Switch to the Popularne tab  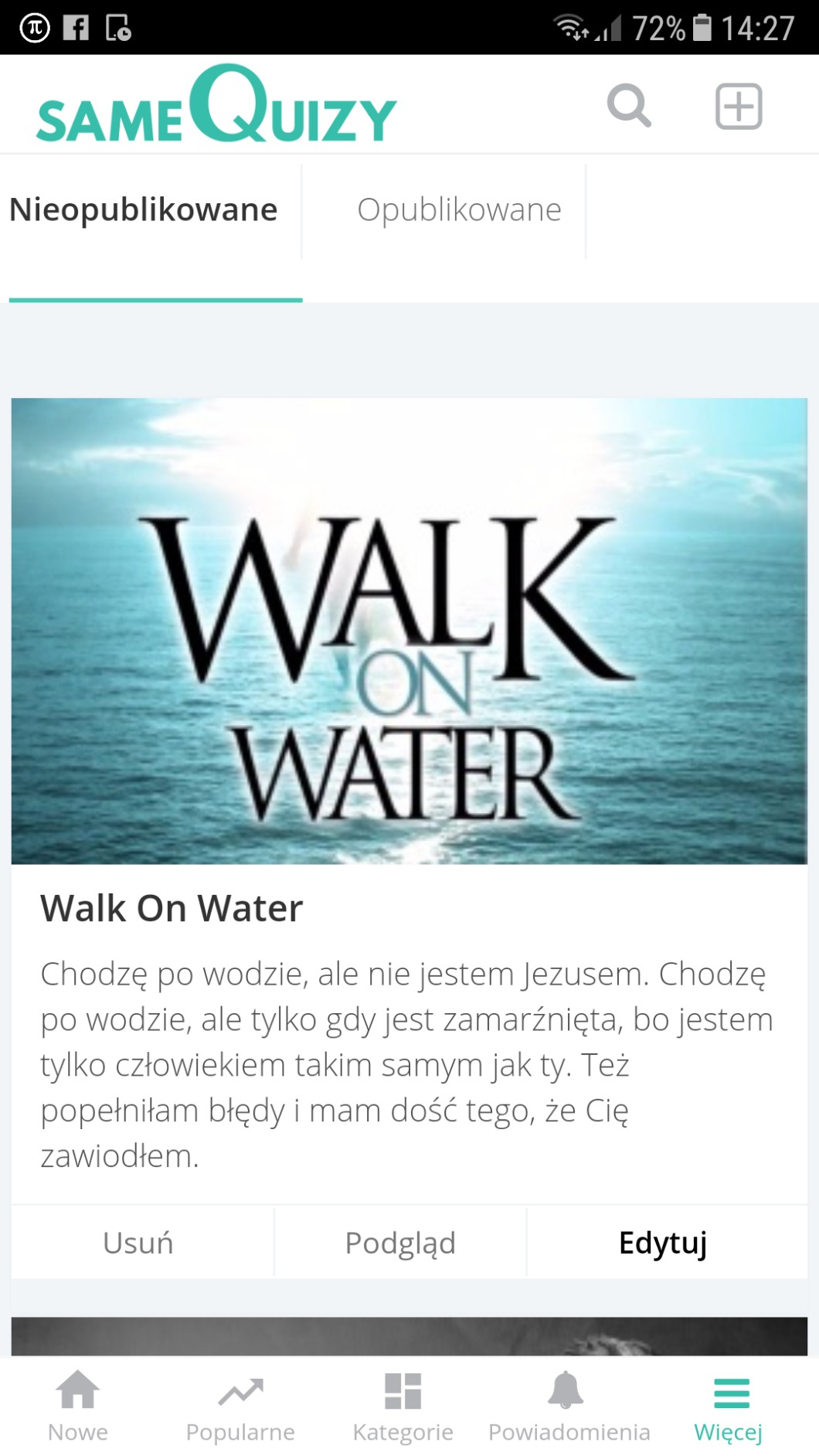pos(240,1407)
